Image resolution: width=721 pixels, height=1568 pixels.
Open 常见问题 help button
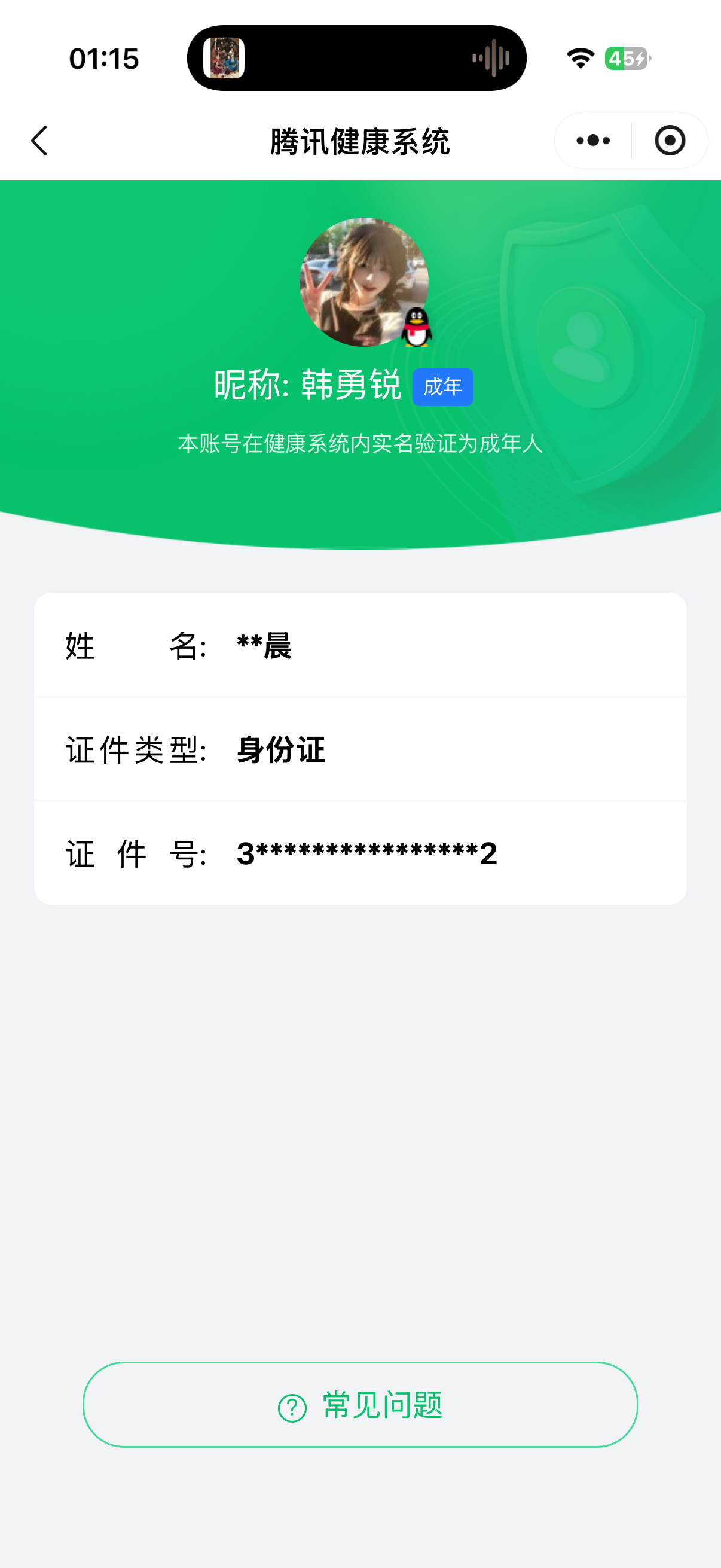(x=360, y=1405)
